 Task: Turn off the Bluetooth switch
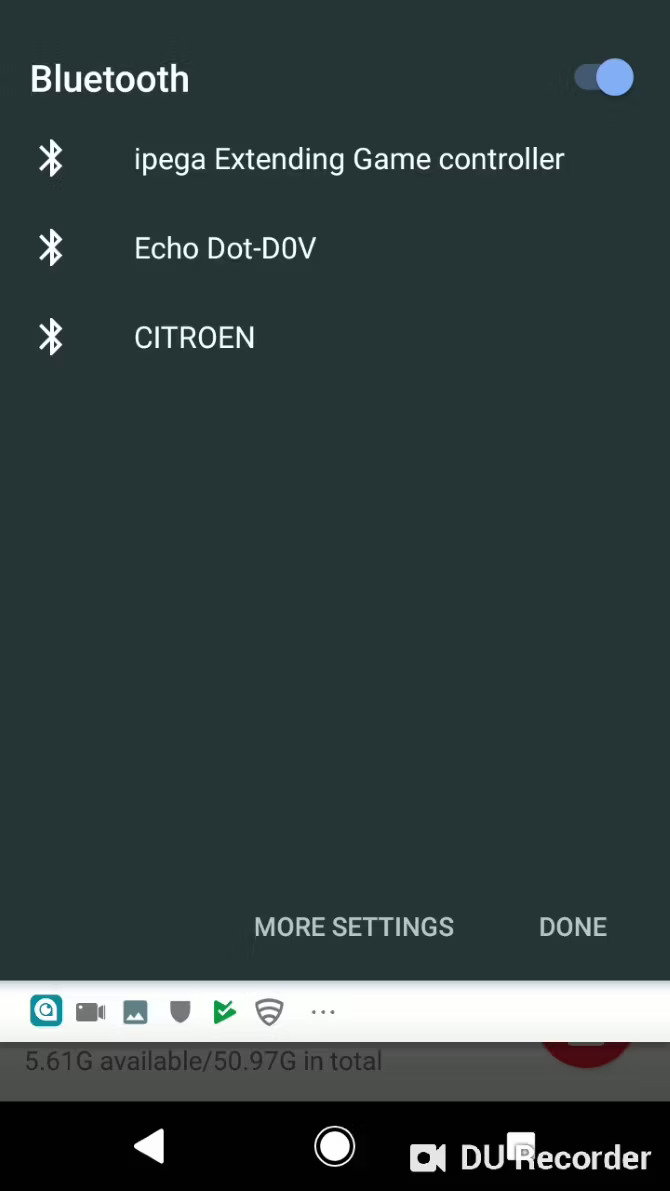click(x=605, y=78)
